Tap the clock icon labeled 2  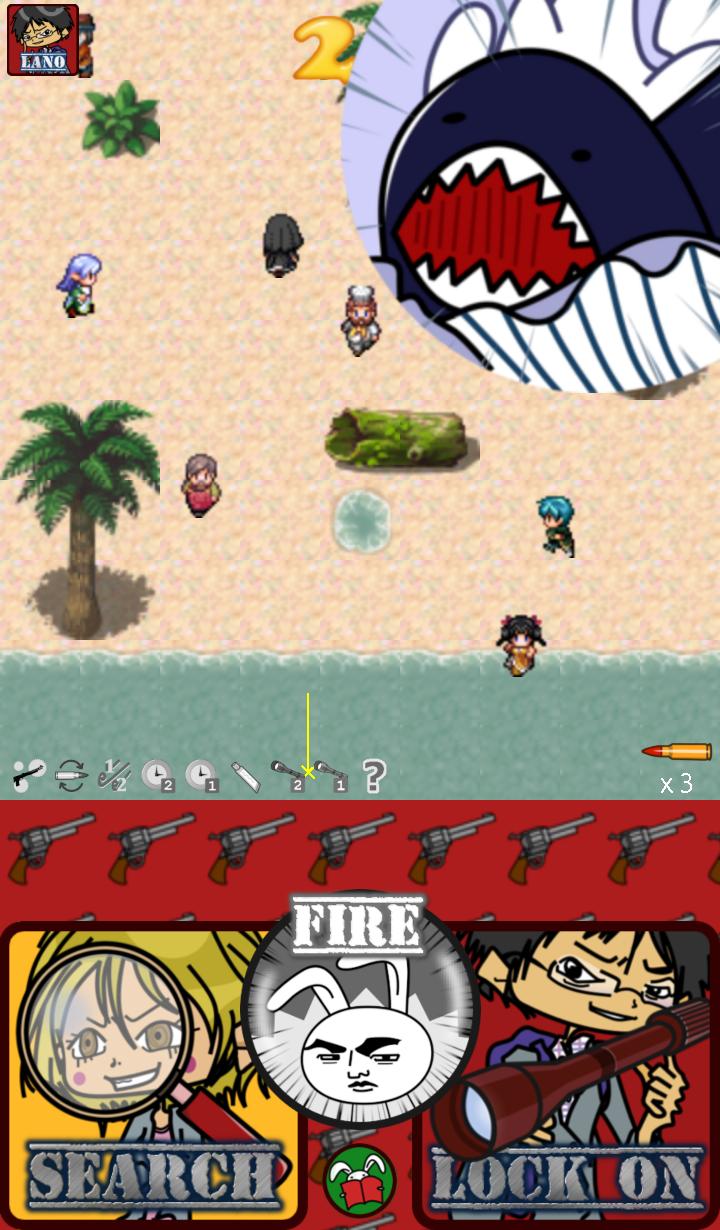pos(157,775)
